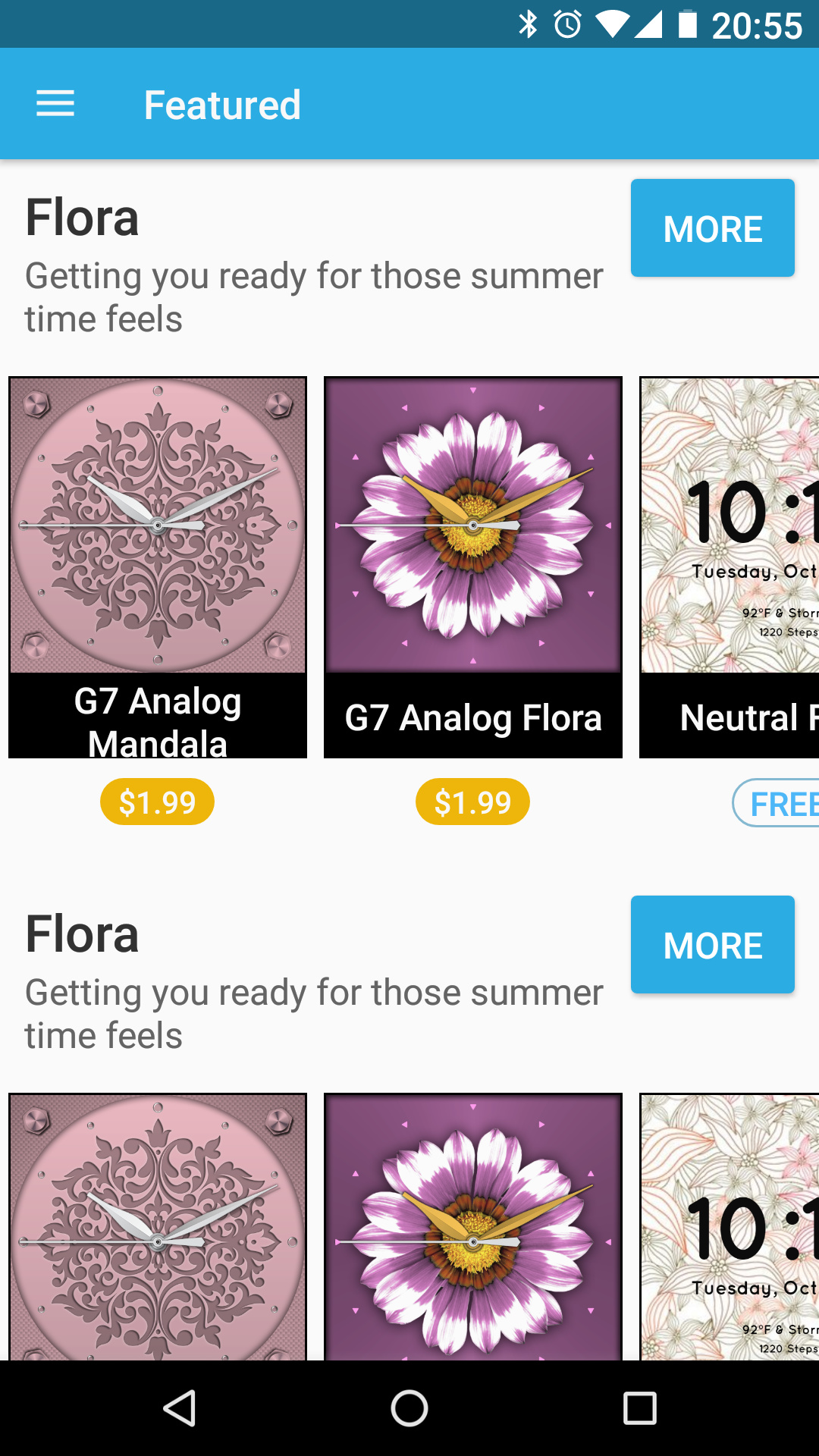Buy G7 Analog Mandala for $1.99
This screenshot has height=1456, width=819.
click(158, 802)
